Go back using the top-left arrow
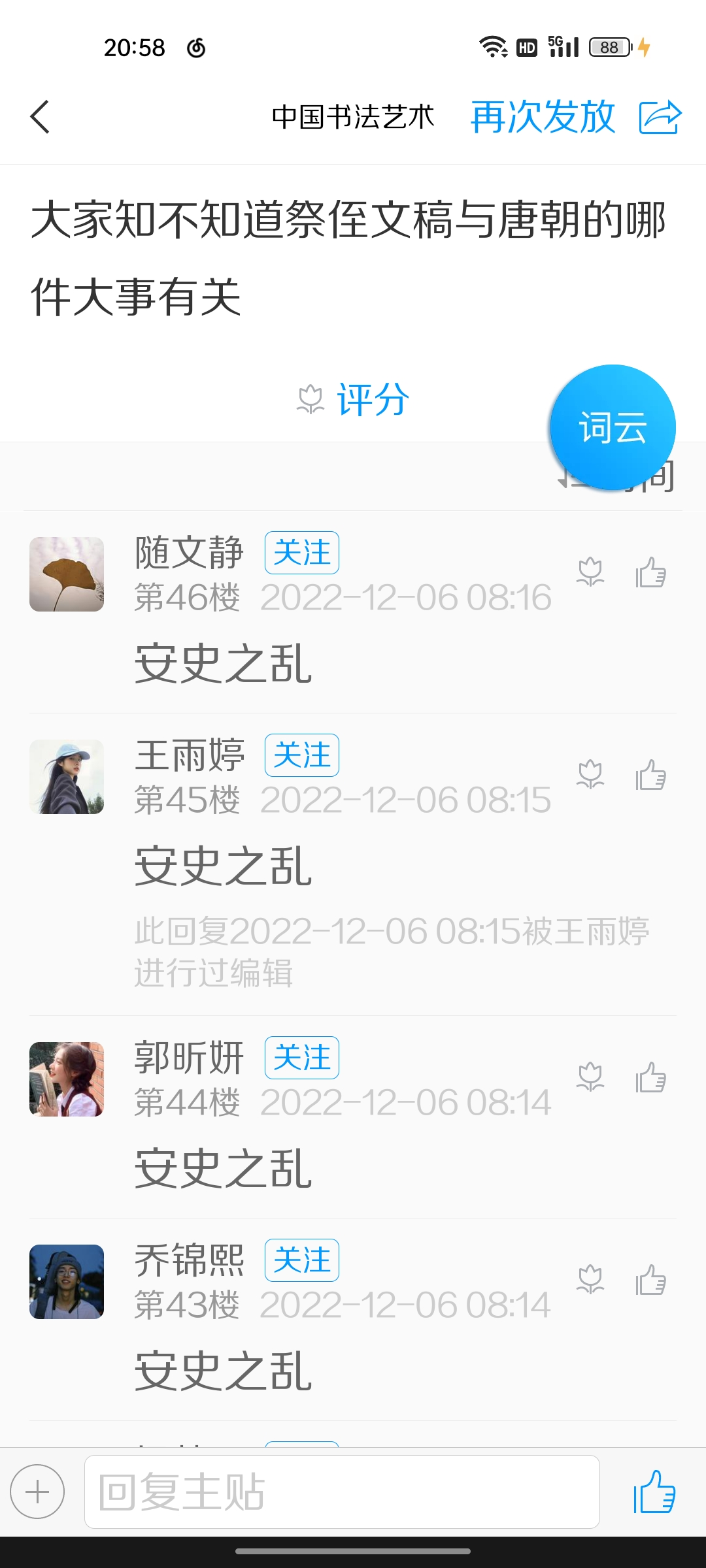 [41, 117]
